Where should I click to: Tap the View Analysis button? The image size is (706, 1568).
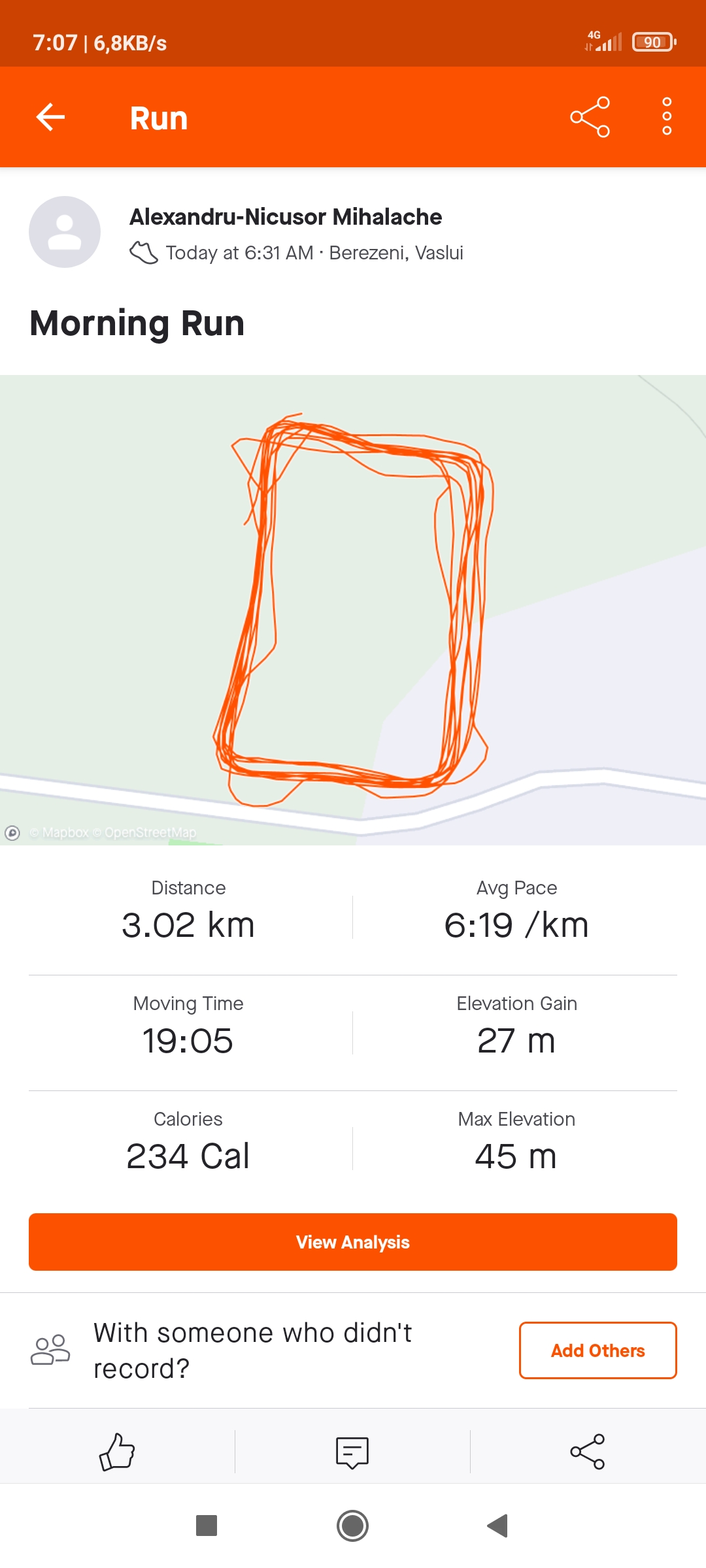click(353, 1241)
